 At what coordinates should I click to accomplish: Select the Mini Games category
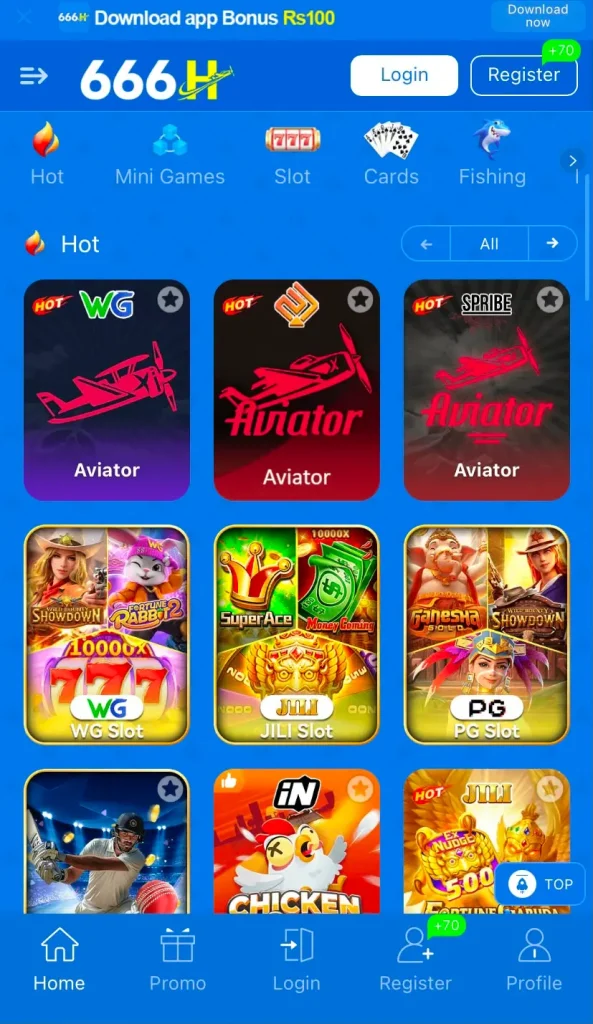coord(170,154)
